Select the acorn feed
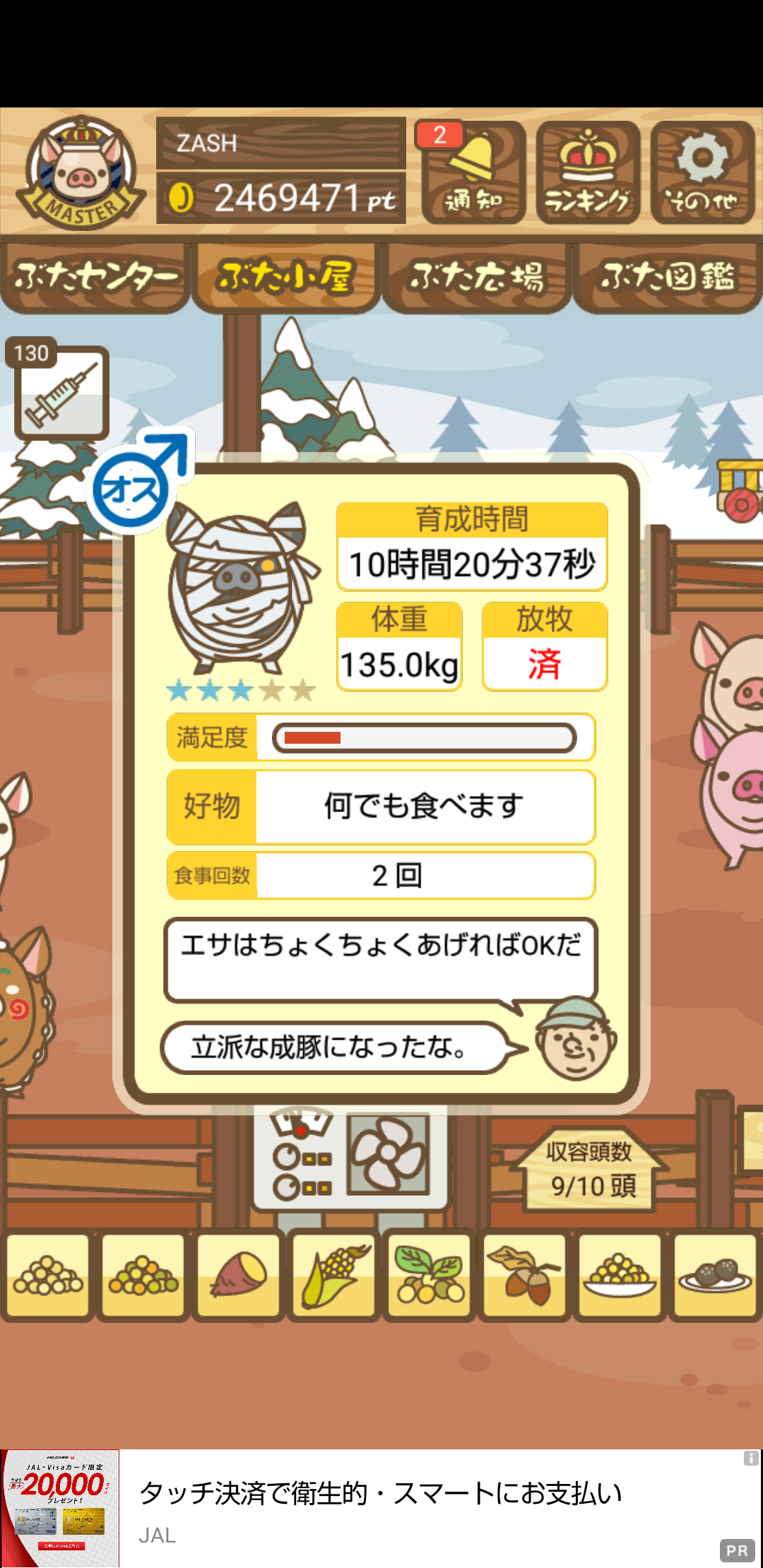The width and height of the screenshot is (763, 1568). pyautogui.click(x=524, y=1276)
